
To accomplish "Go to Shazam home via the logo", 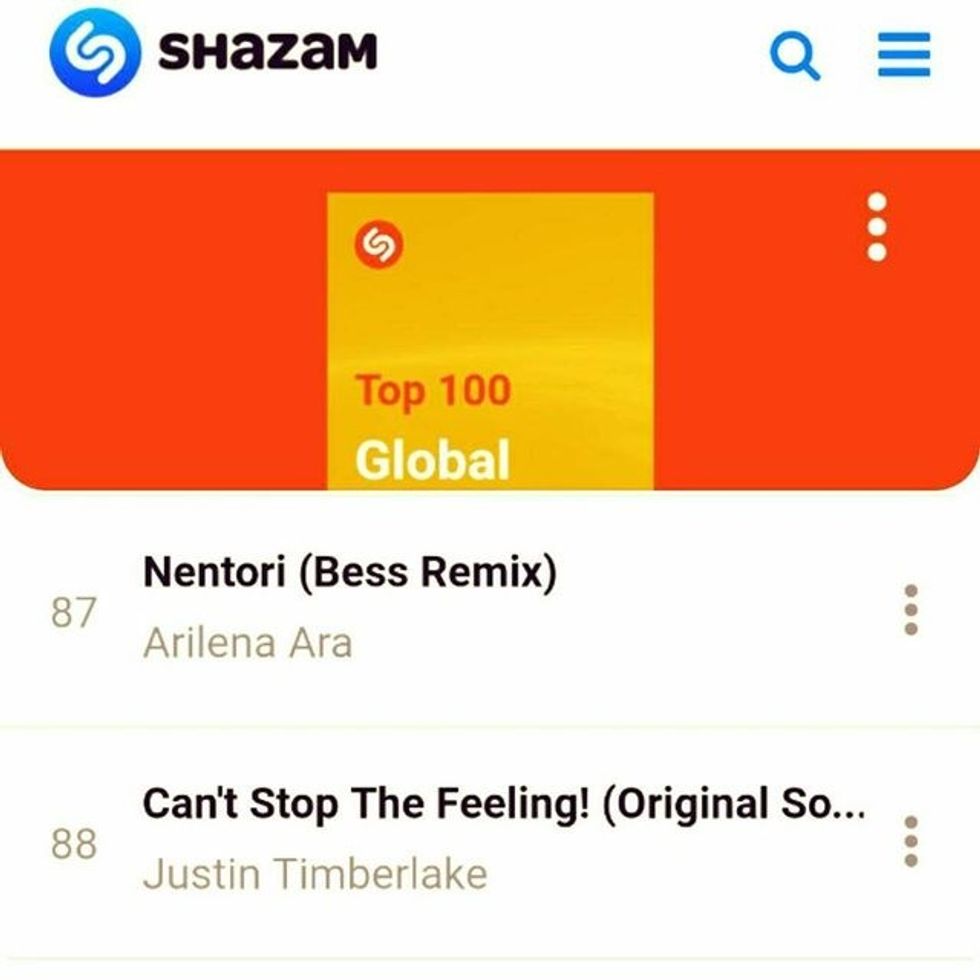I will coord(215,52).
